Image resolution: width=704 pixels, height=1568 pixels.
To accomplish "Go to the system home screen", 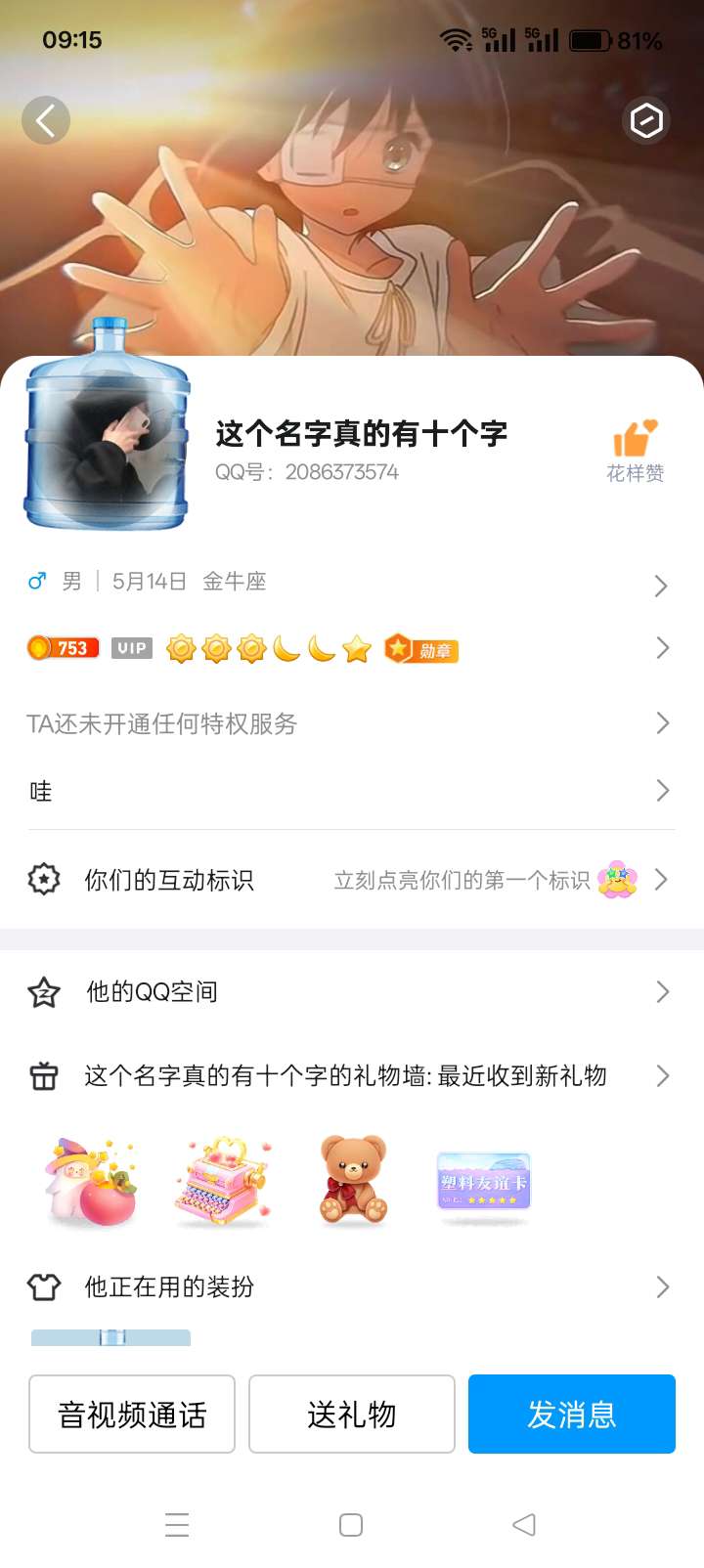I will (351, 1525).
